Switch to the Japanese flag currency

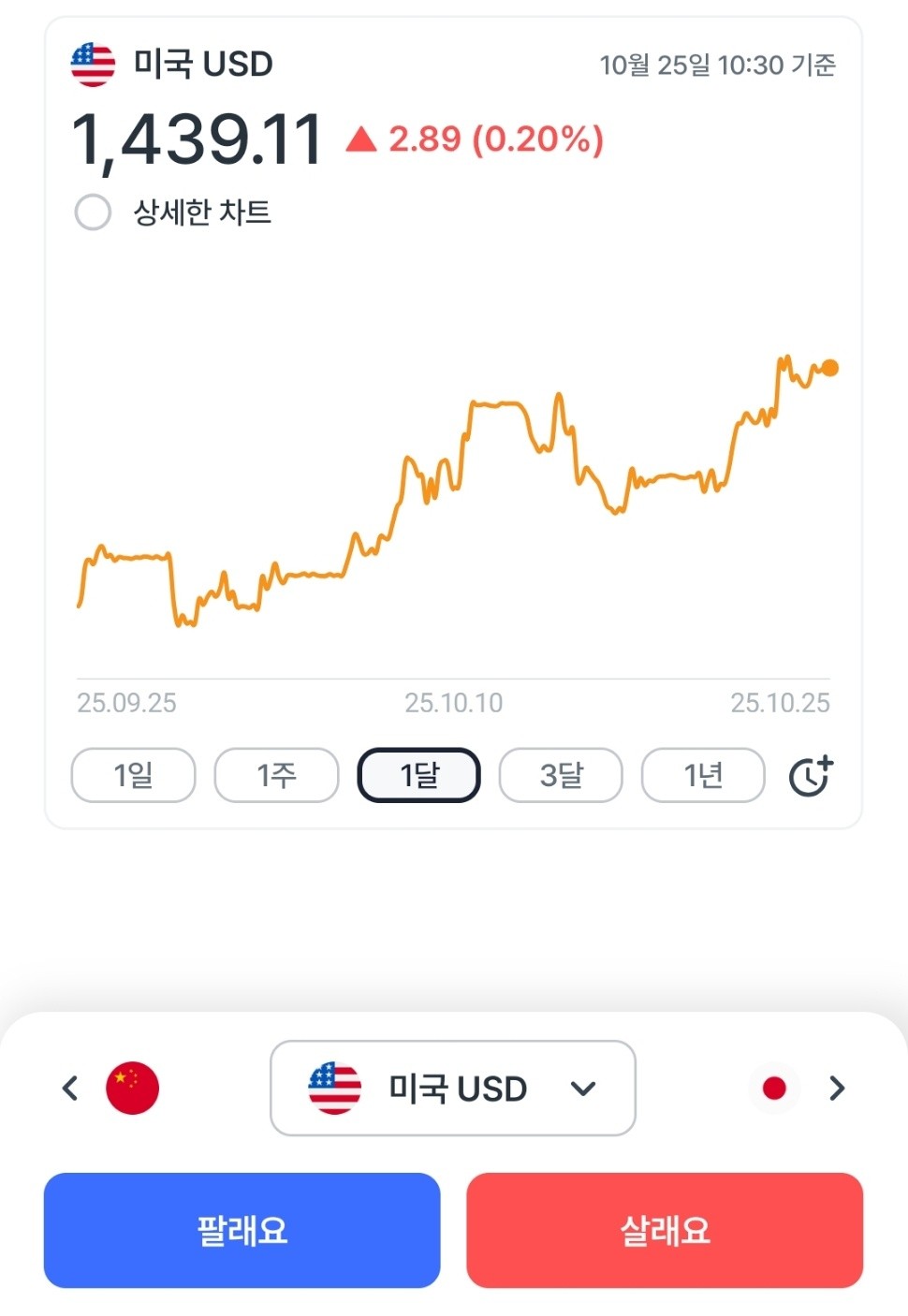[x=774, y=1089]
